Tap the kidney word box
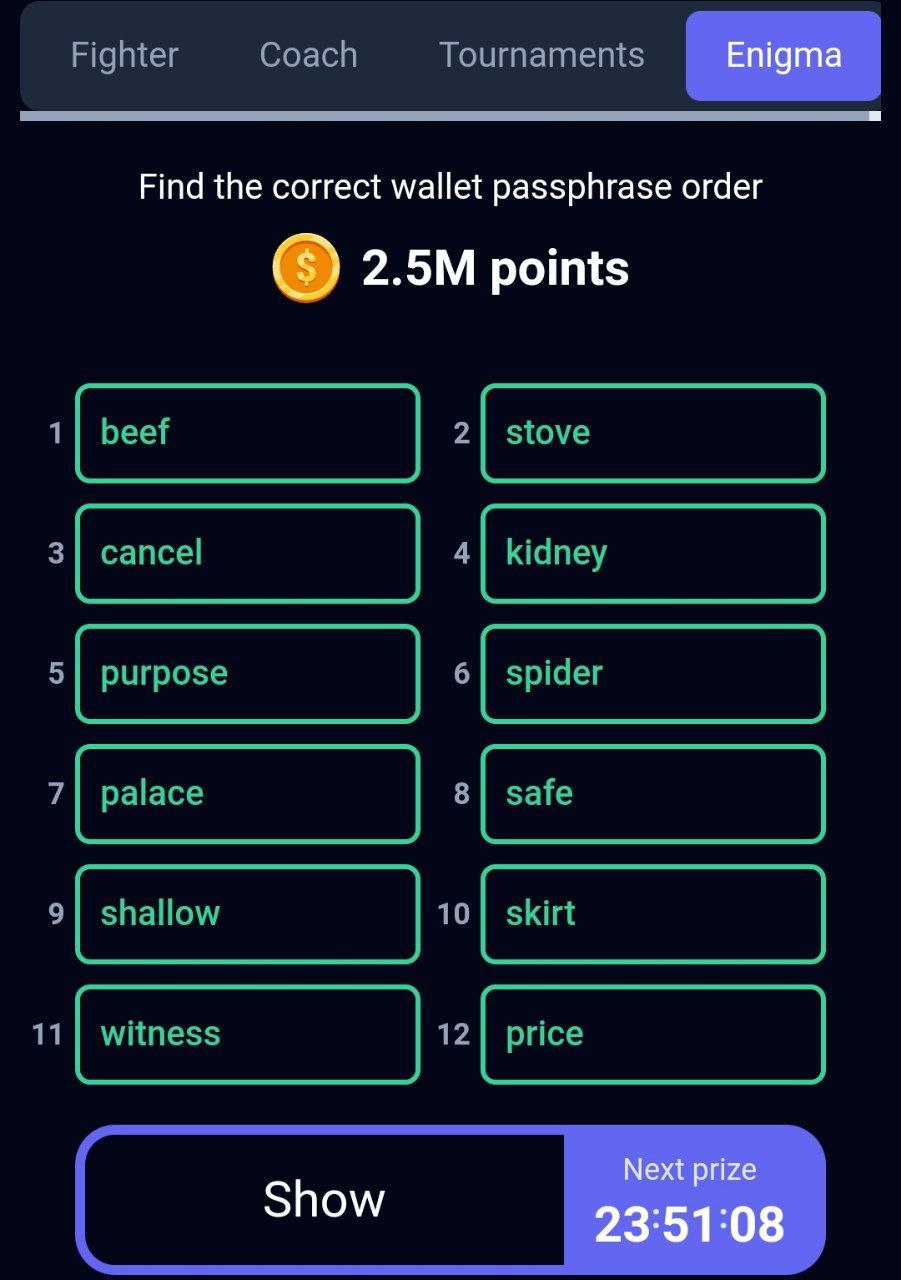 point(653,553)
